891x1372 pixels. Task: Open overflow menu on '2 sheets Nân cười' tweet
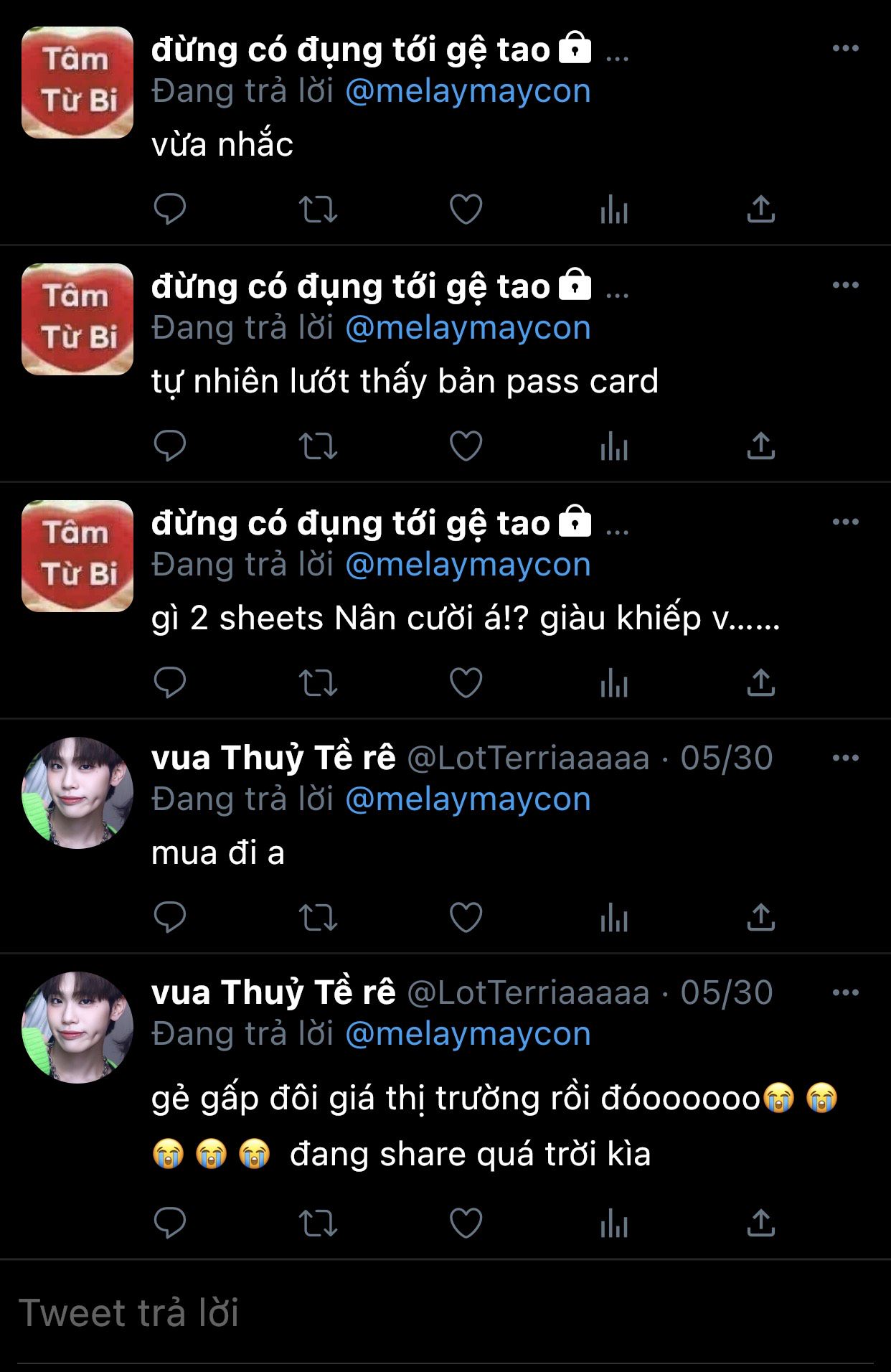point(845,522)
